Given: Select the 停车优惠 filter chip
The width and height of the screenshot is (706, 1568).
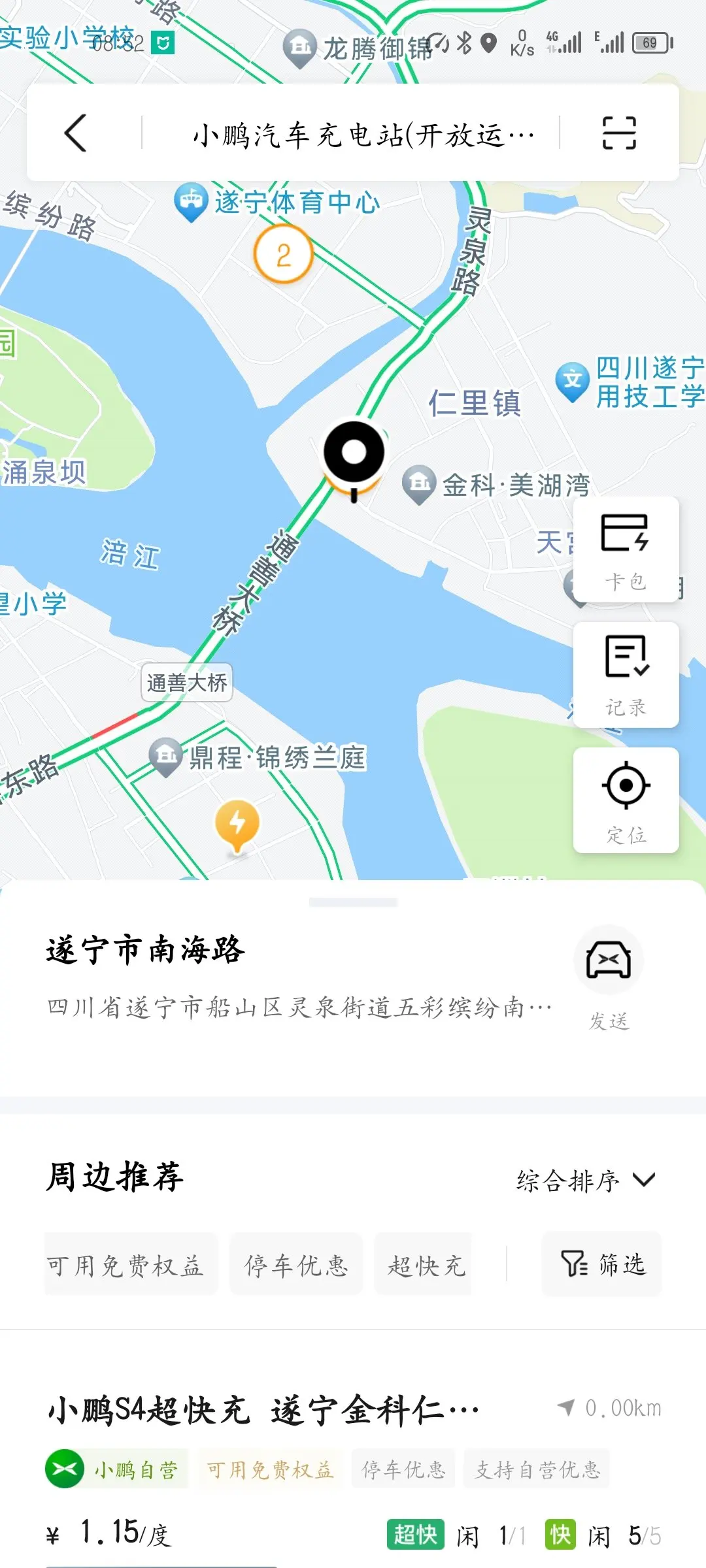Looking at the screenshot, I should pyautogui.click(x=296, y=1265).
